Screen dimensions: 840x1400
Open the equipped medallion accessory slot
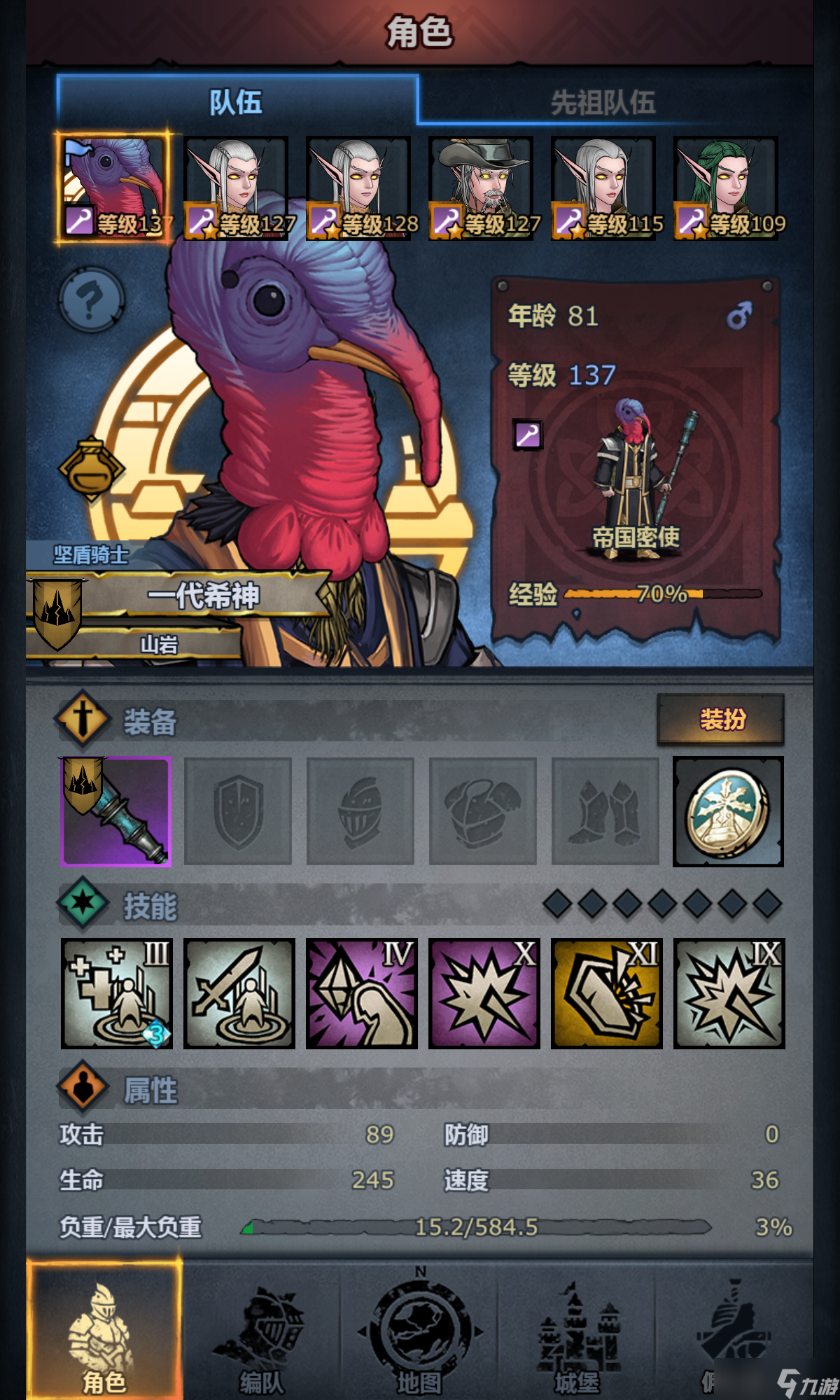pyautogui.click(x=728, y=811)
